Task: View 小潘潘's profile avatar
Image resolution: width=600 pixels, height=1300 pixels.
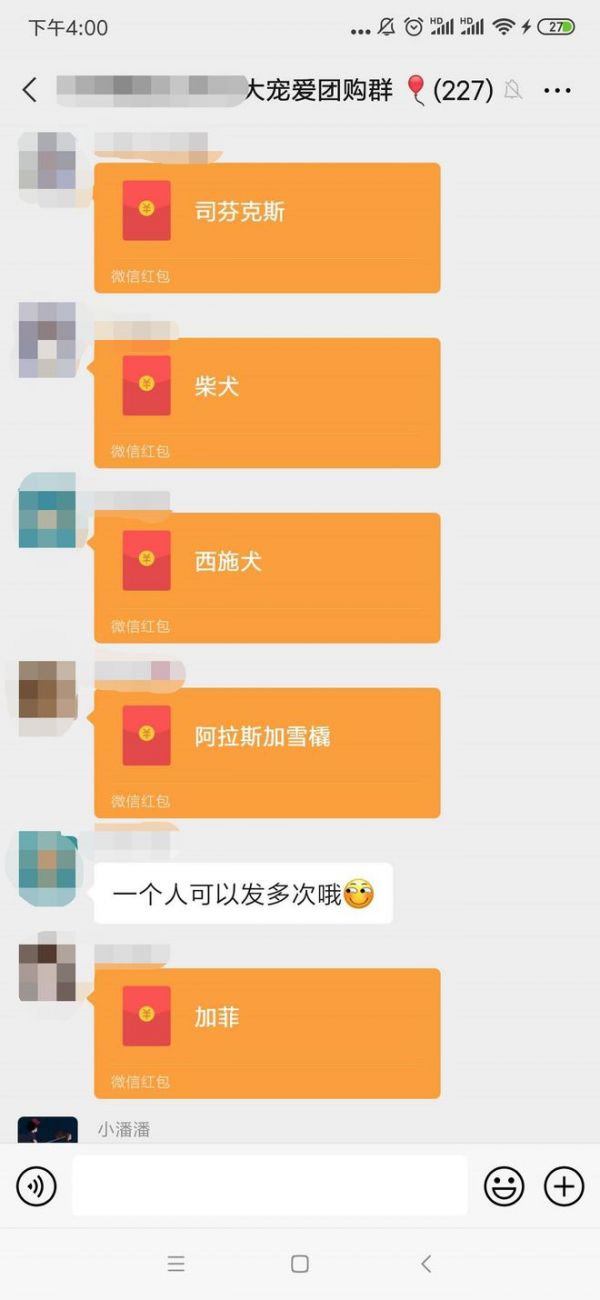Action: (x=48, y=1131)
